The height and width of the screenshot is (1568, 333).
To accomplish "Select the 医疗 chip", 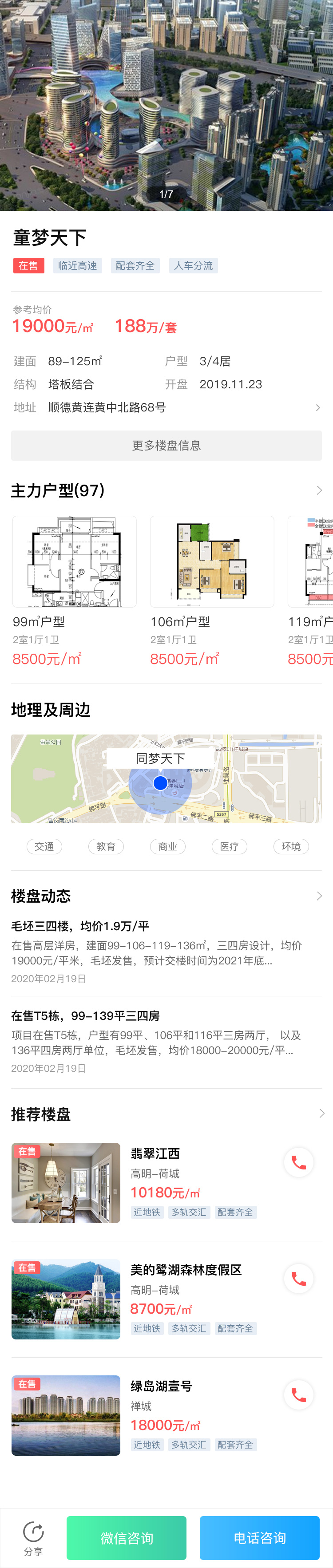I will [230, 846].
